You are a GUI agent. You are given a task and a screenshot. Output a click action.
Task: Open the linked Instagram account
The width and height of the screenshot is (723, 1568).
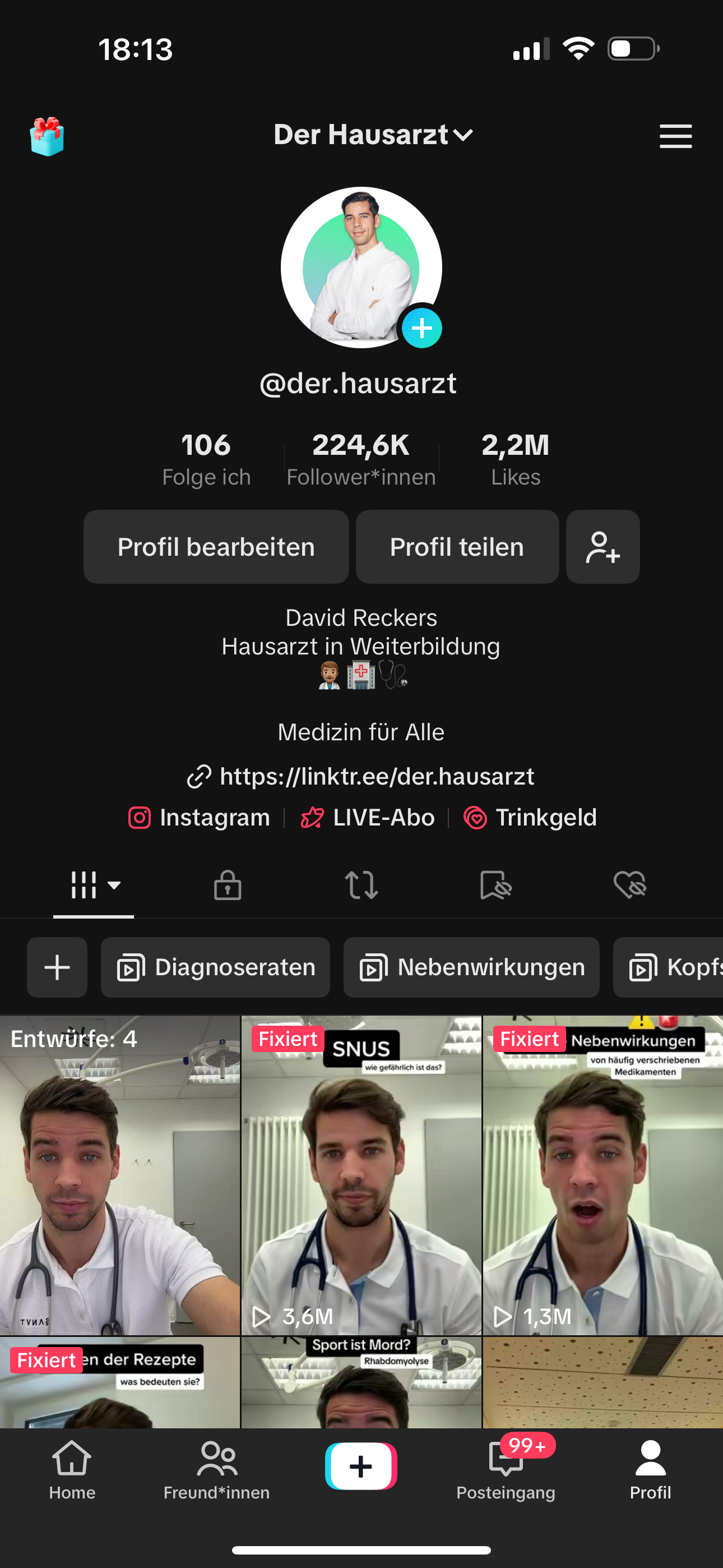tap(200, 818)
